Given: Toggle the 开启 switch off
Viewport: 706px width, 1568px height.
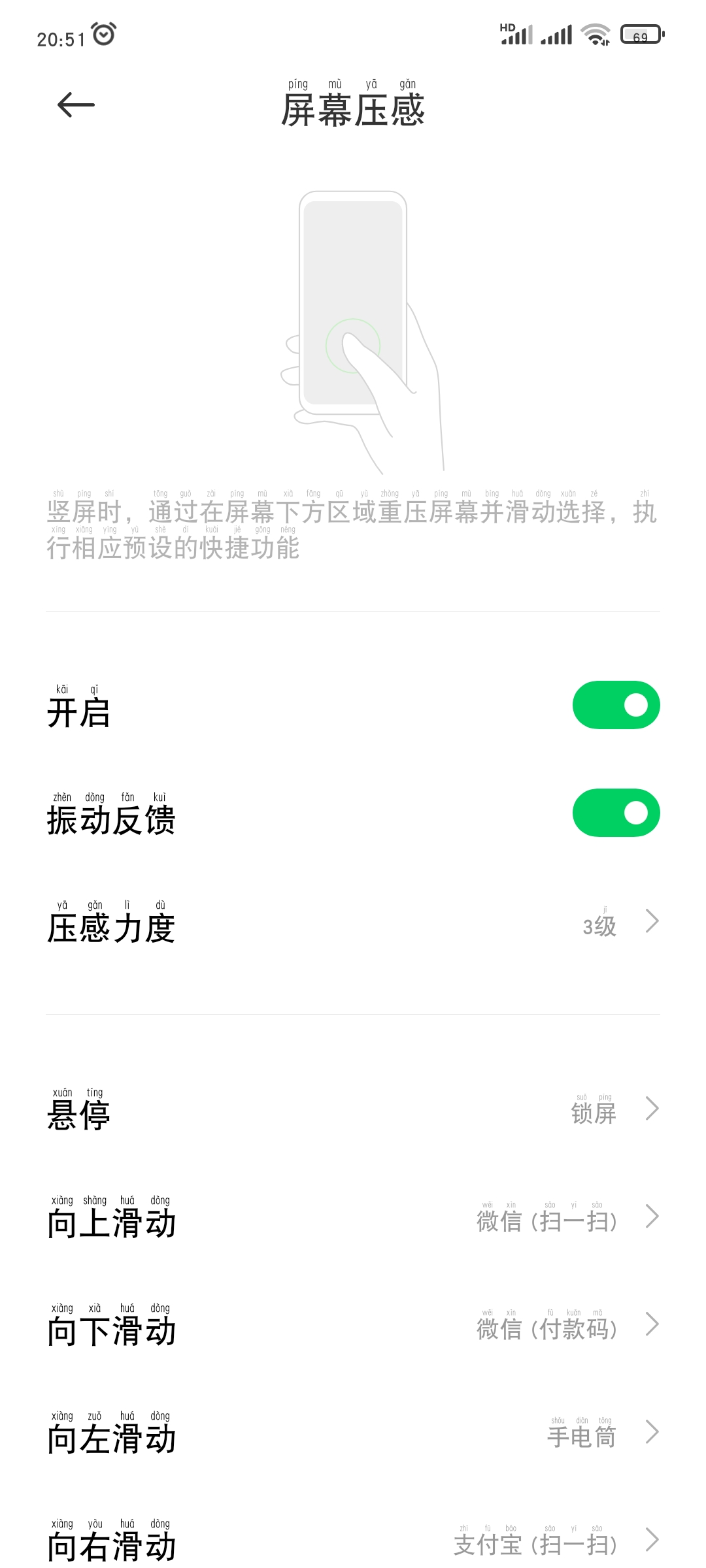Looking at the screenshot, I should coord(616,705).
